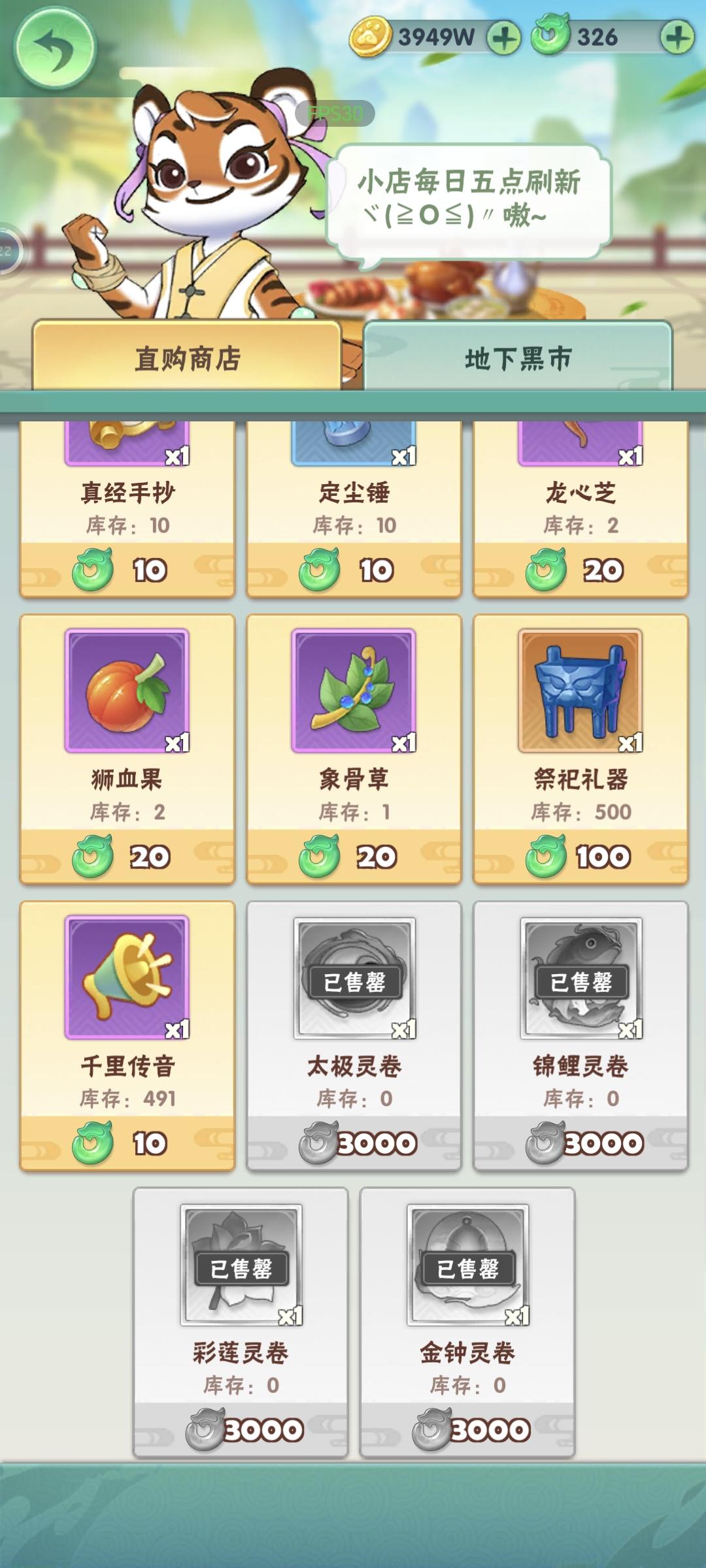The image size is (706, 1568).
Task: View the sold-out 彩莲灵卷 card
Action: (x=241, y=1322)
